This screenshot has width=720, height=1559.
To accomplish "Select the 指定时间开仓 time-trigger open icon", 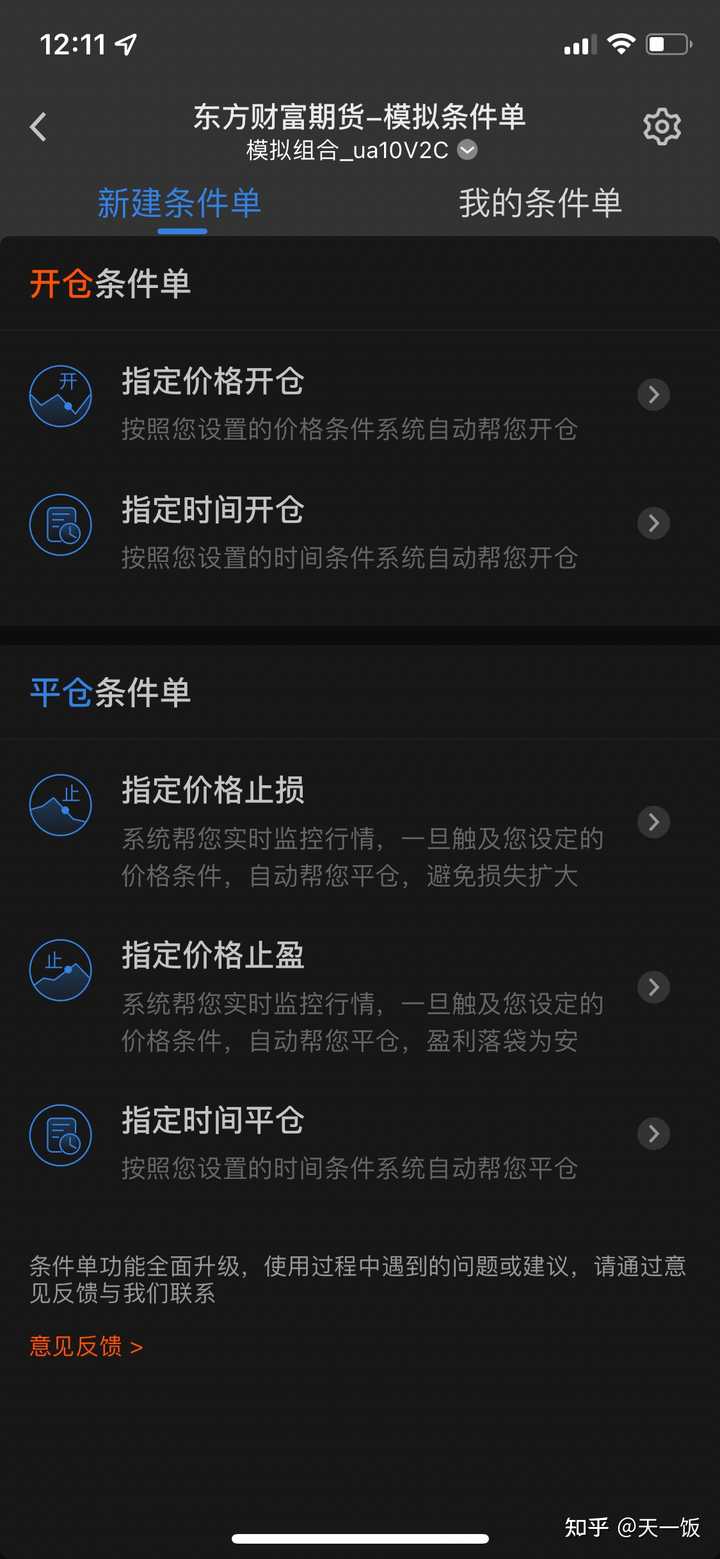I will click(x=61, y=524).
